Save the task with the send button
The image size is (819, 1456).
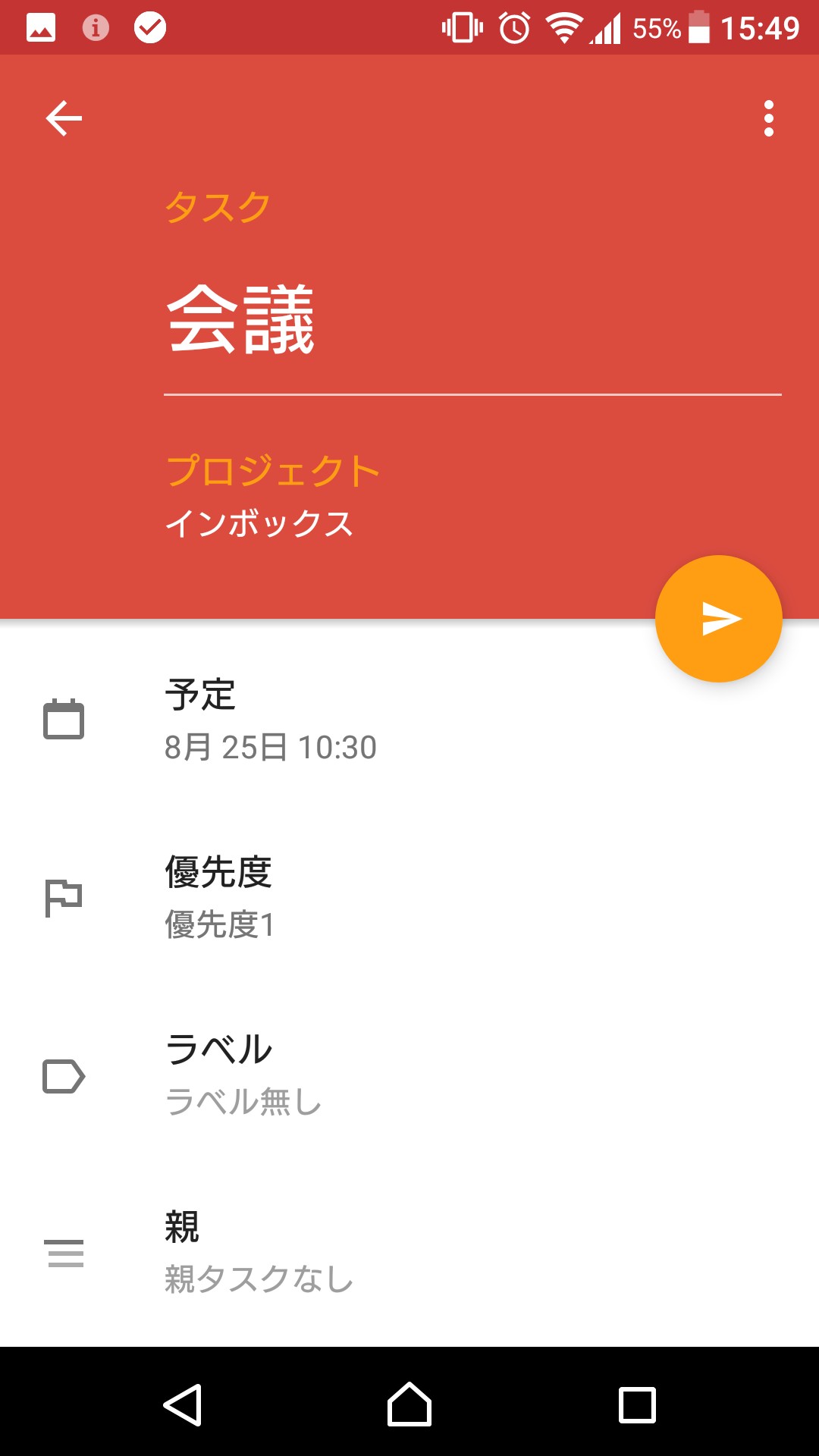(x=718, y=619)
